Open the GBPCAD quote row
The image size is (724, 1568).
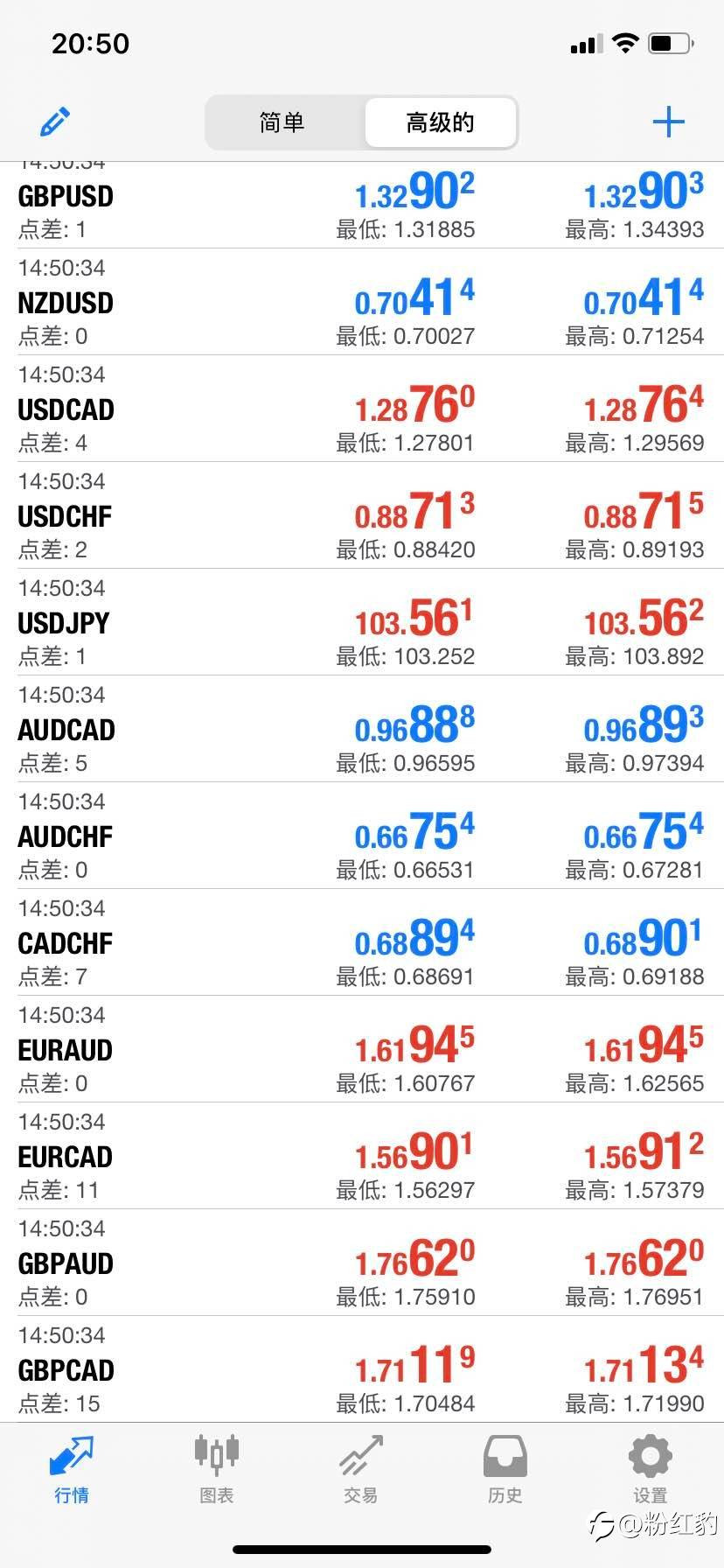pos(362,1369)
